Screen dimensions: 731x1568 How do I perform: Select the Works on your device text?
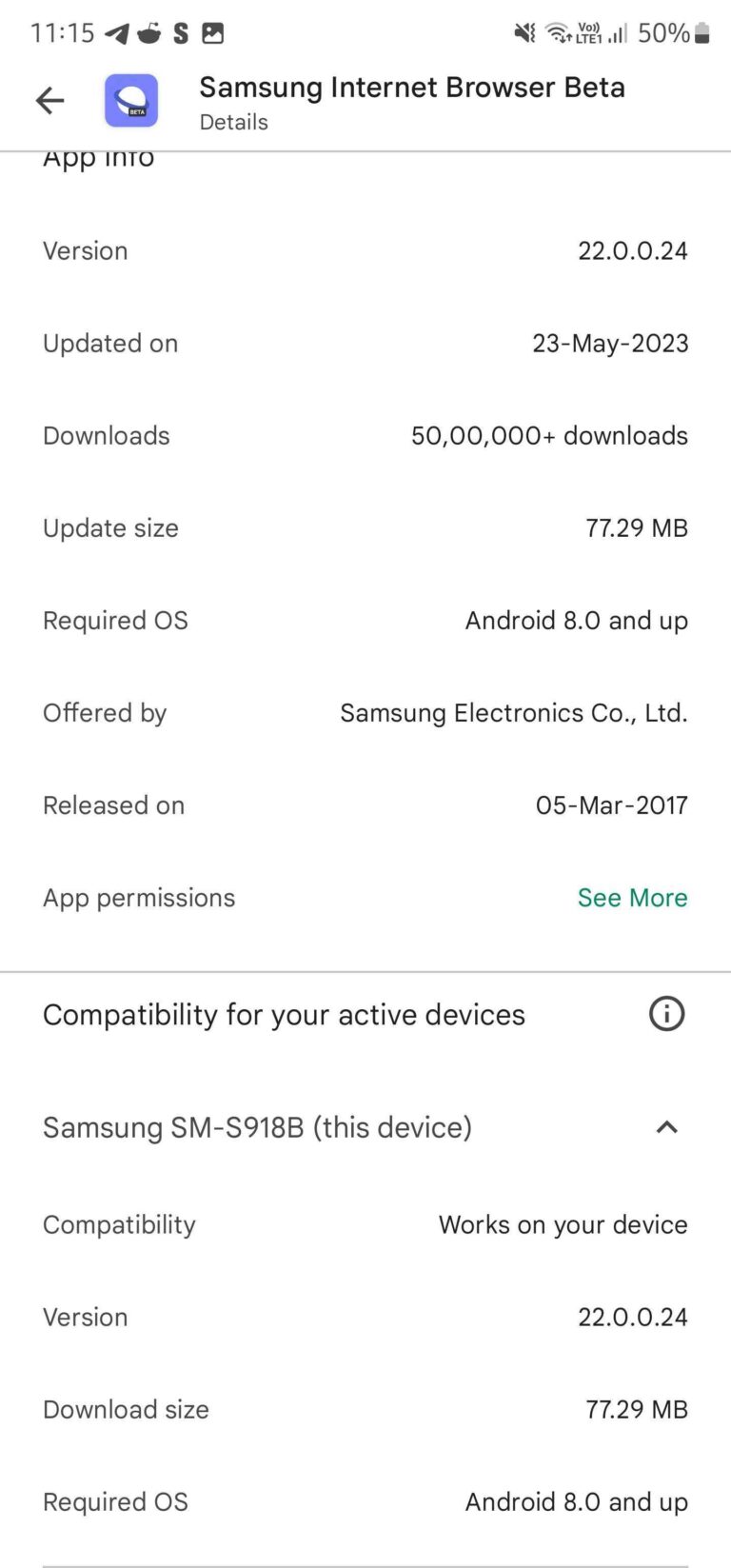coord(562,1224)
